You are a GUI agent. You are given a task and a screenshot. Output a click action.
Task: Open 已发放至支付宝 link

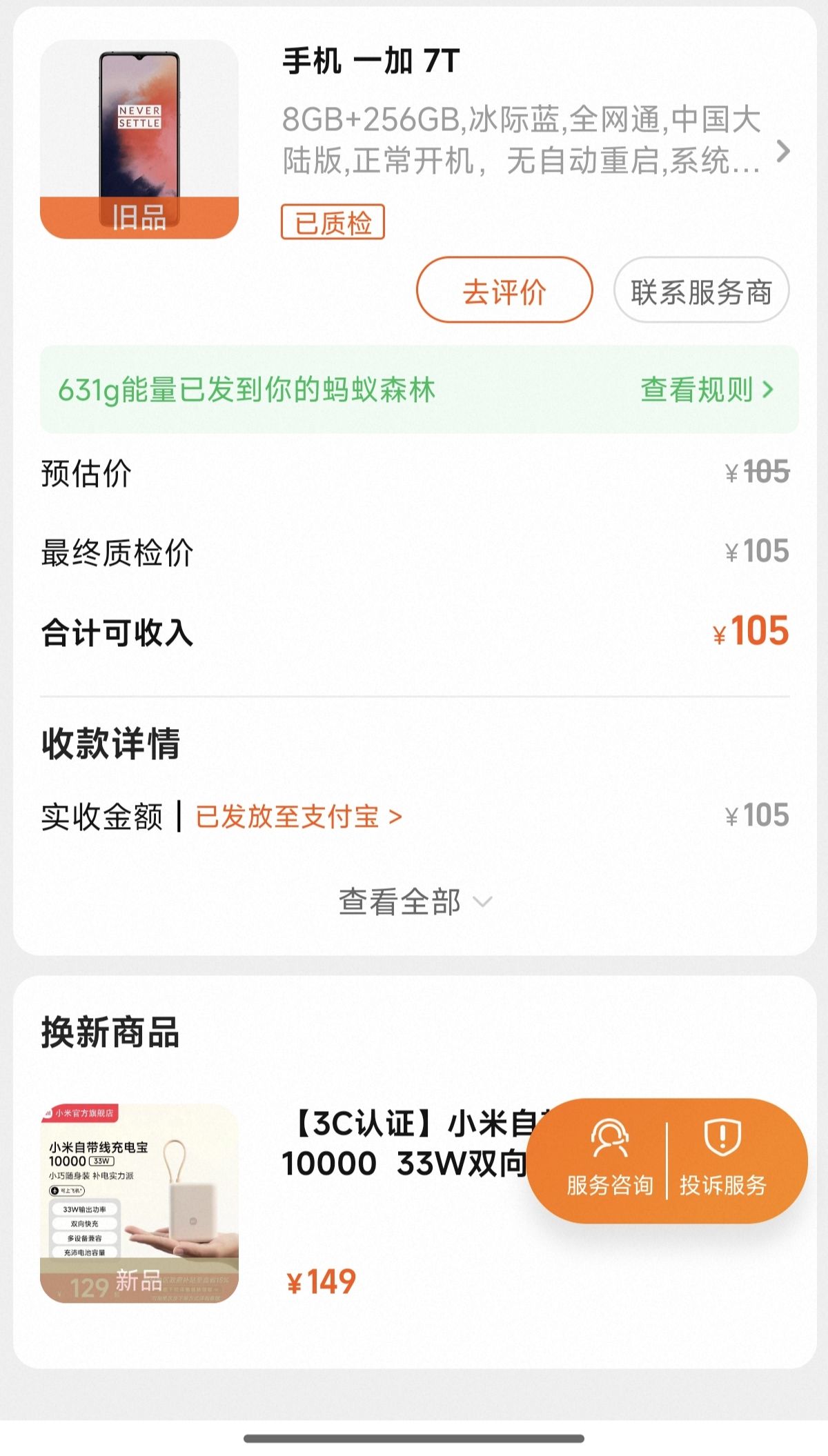pos(299,817)
